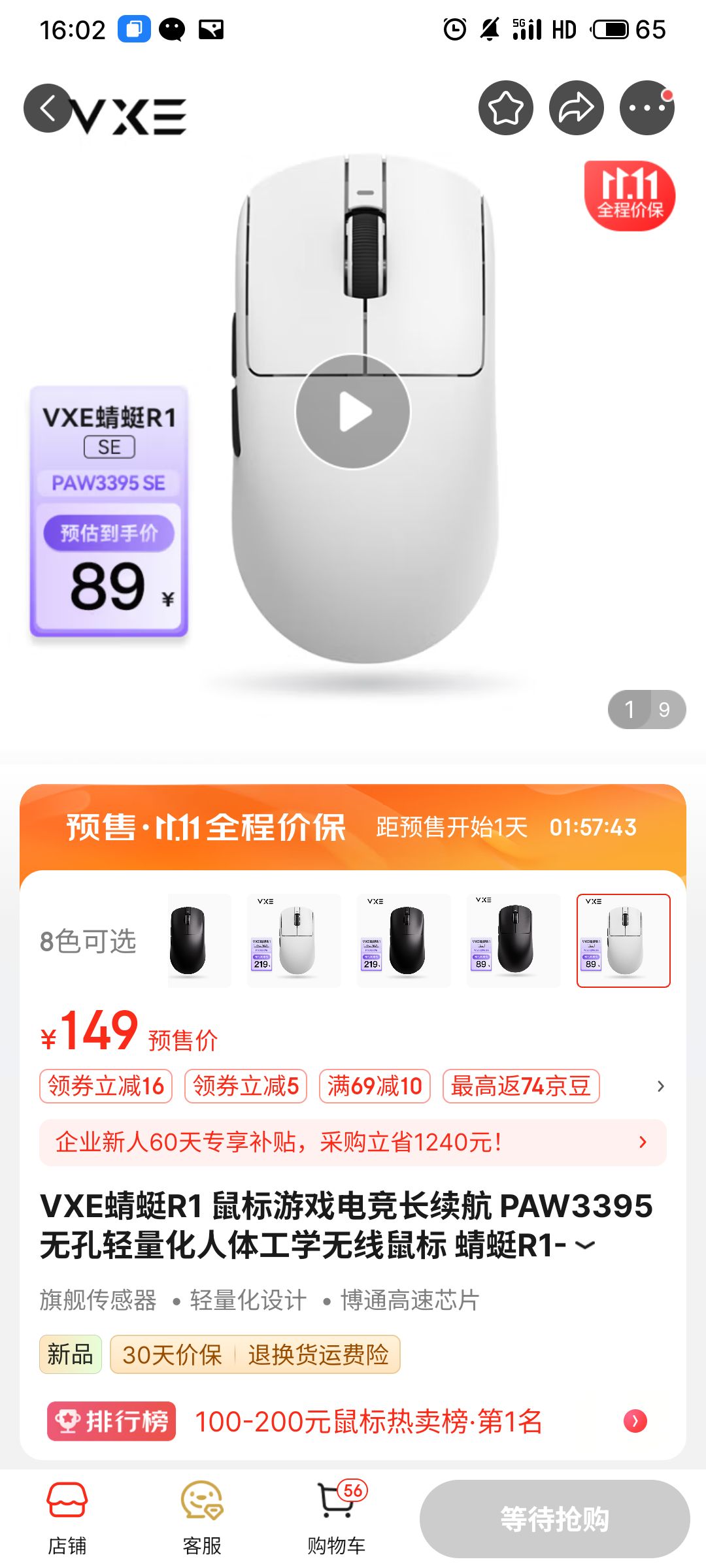Expand the coupon list via right arrow
Viewport: 706px width, 1568px height.
(x=660, y=1086)
